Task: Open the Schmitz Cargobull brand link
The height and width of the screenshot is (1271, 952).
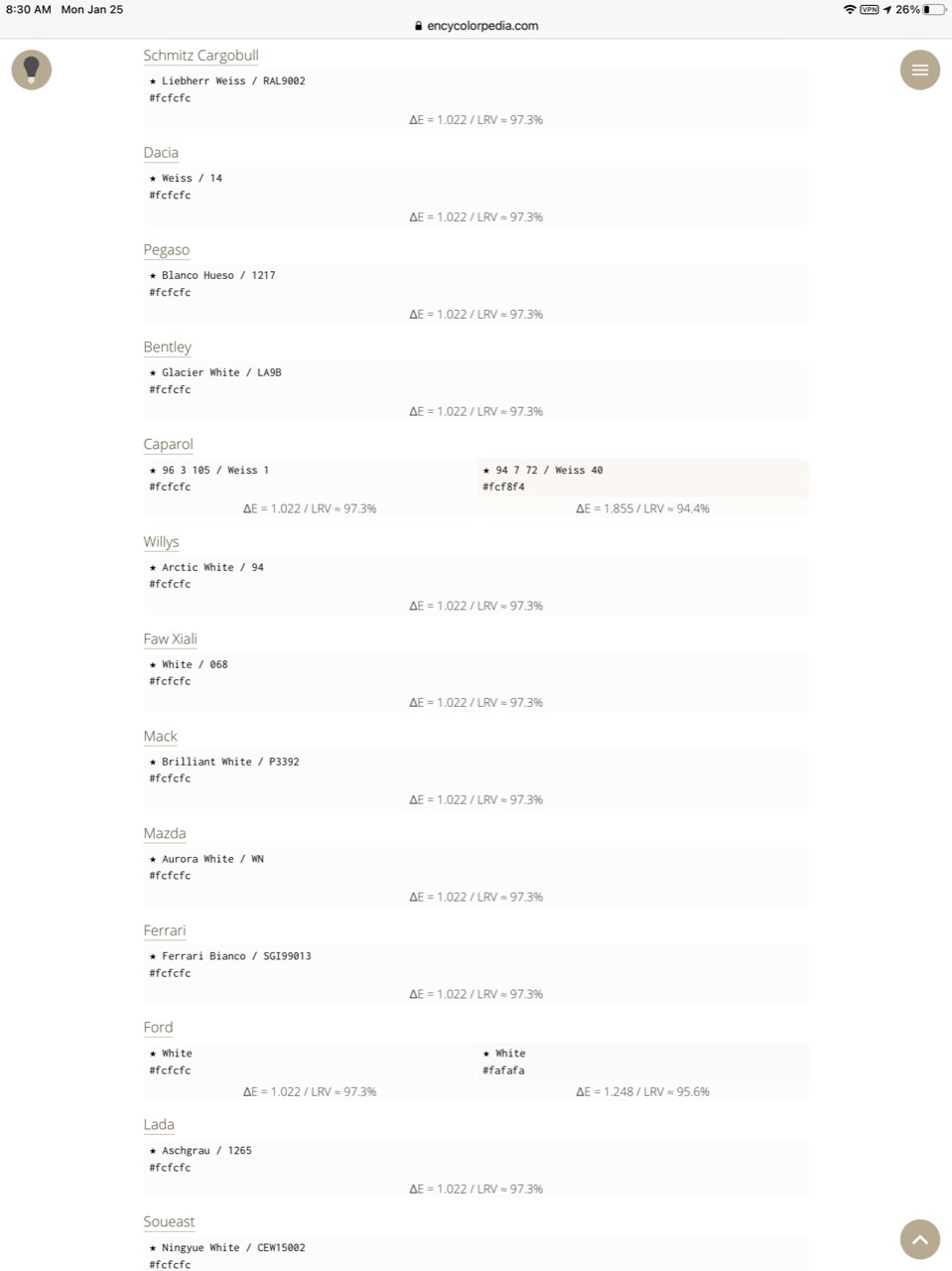Action: 201,56
